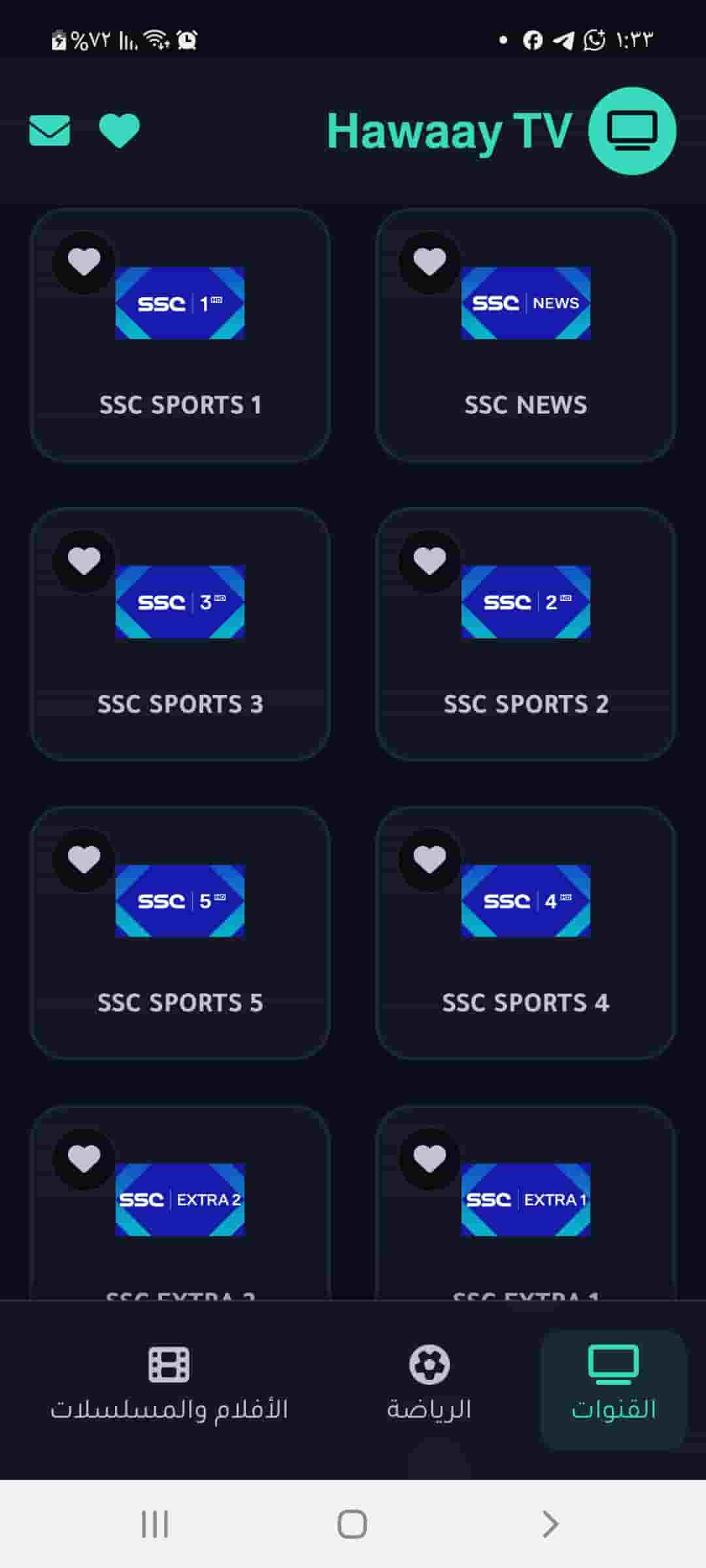Like the SSC SPORTS 5 channel

point(84,860)
